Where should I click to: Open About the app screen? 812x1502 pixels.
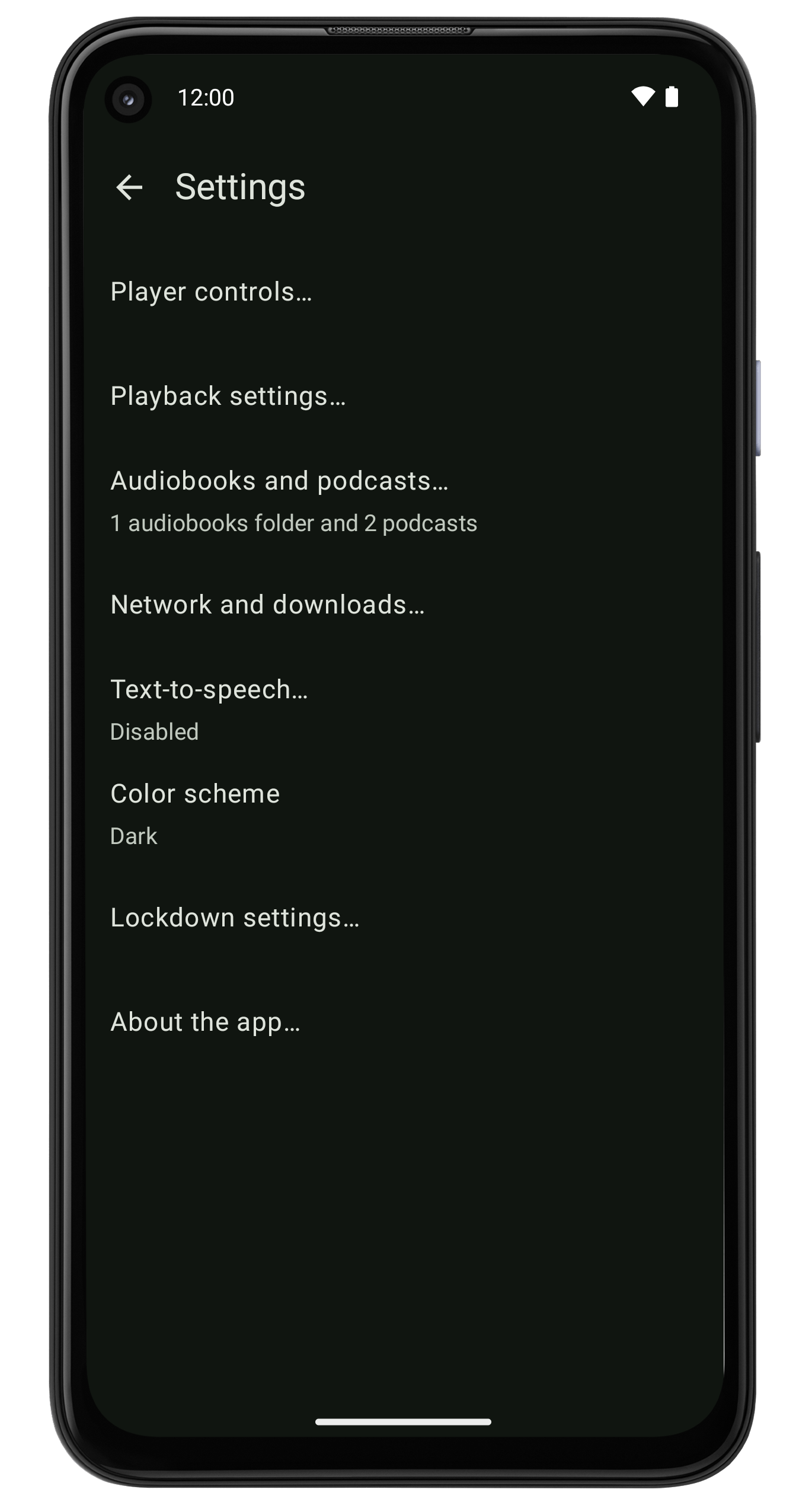coord(204,1021)
